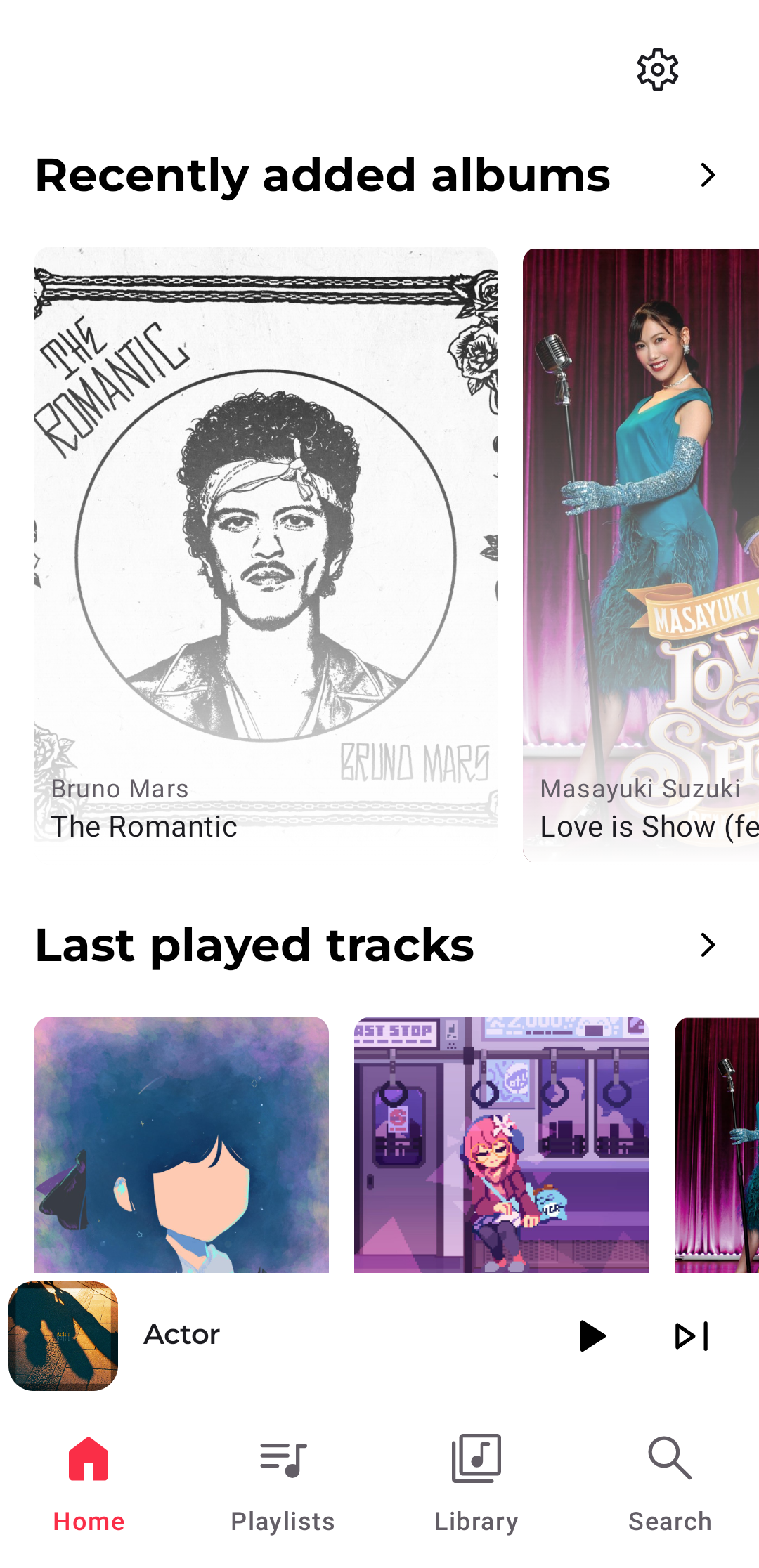The height and width of the screenshot is (1568, 759).
Task: Go to the Home tab
Action: pos(89,1484)
